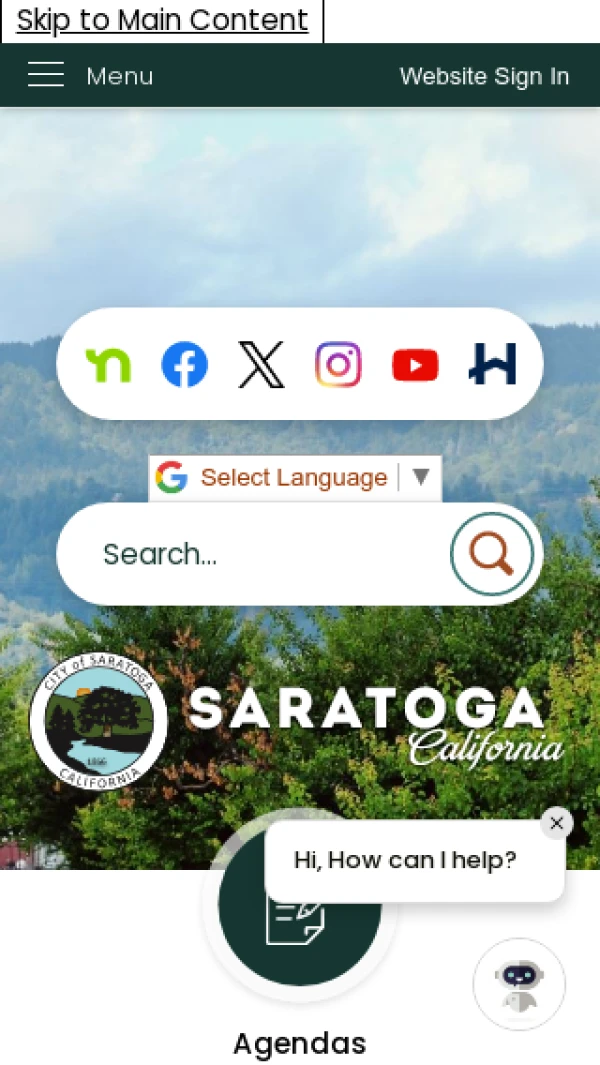
Task: Dismiss the "Hi, How can I help?" bubble
Action: pos(557,823)
